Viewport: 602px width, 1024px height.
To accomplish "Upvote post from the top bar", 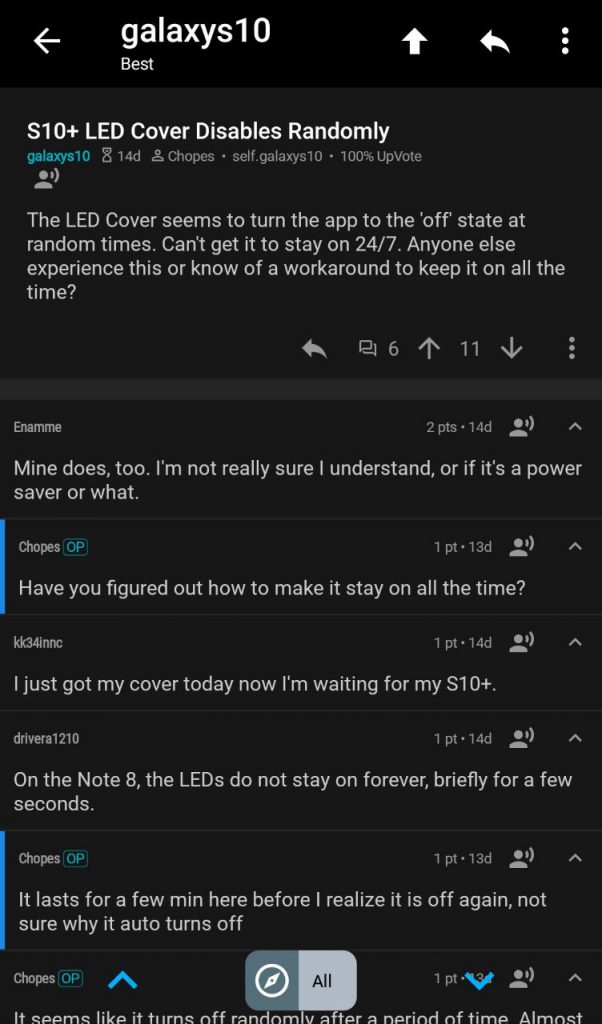I will 414,41.
